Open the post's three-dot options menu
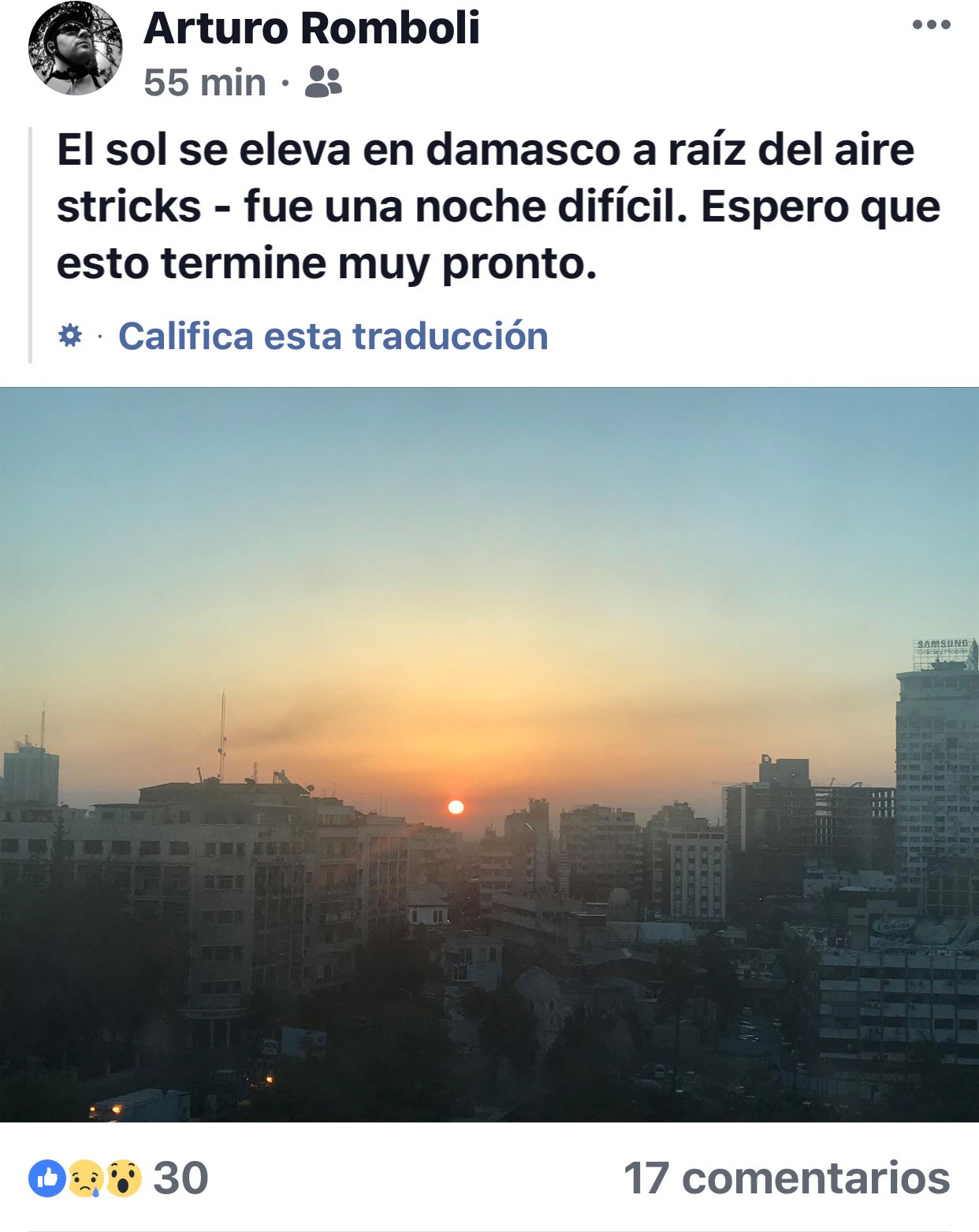 point(931,25)
